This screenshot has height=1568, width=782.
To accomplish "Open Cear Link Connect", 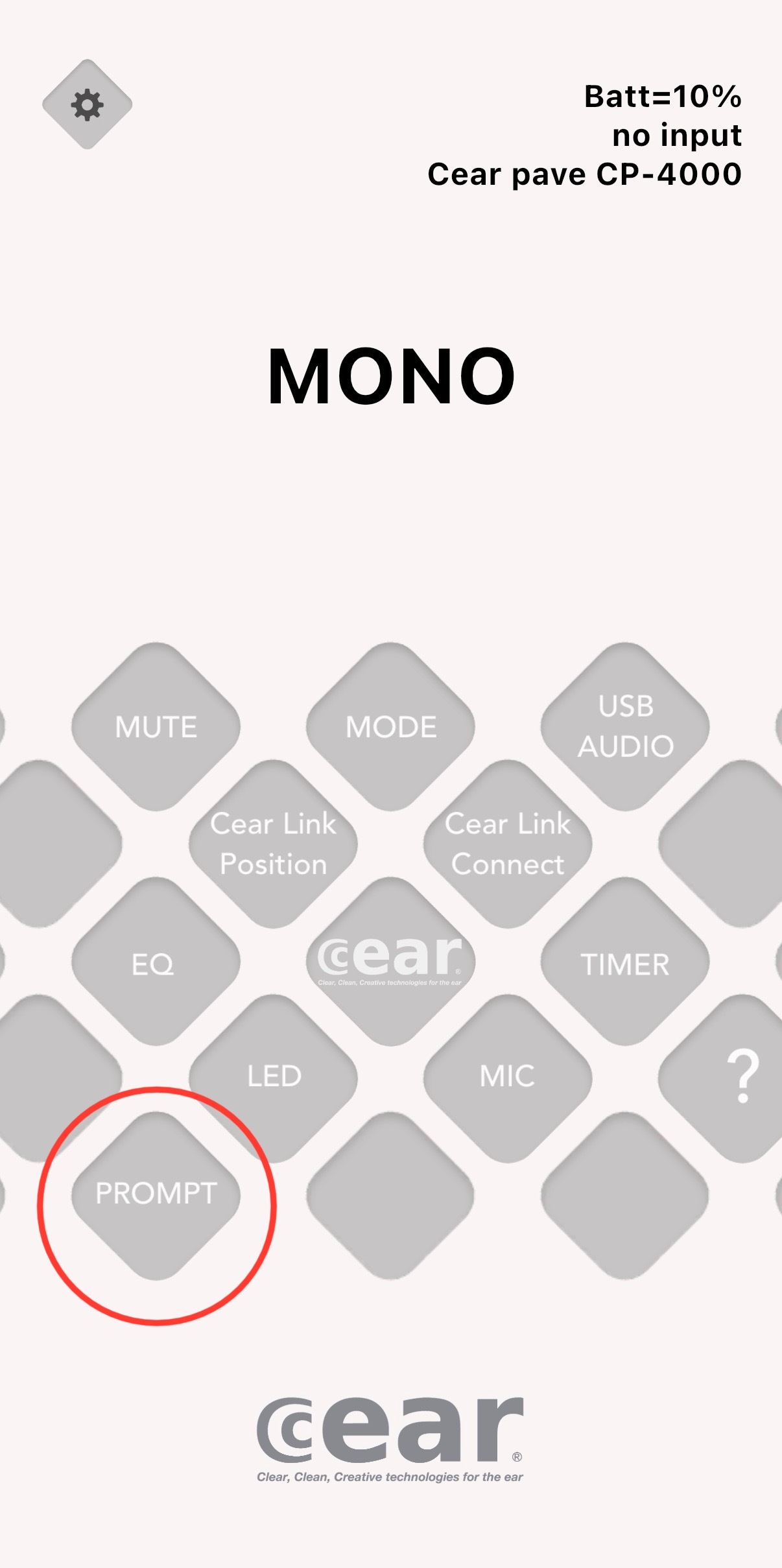I will click(508, 844).
